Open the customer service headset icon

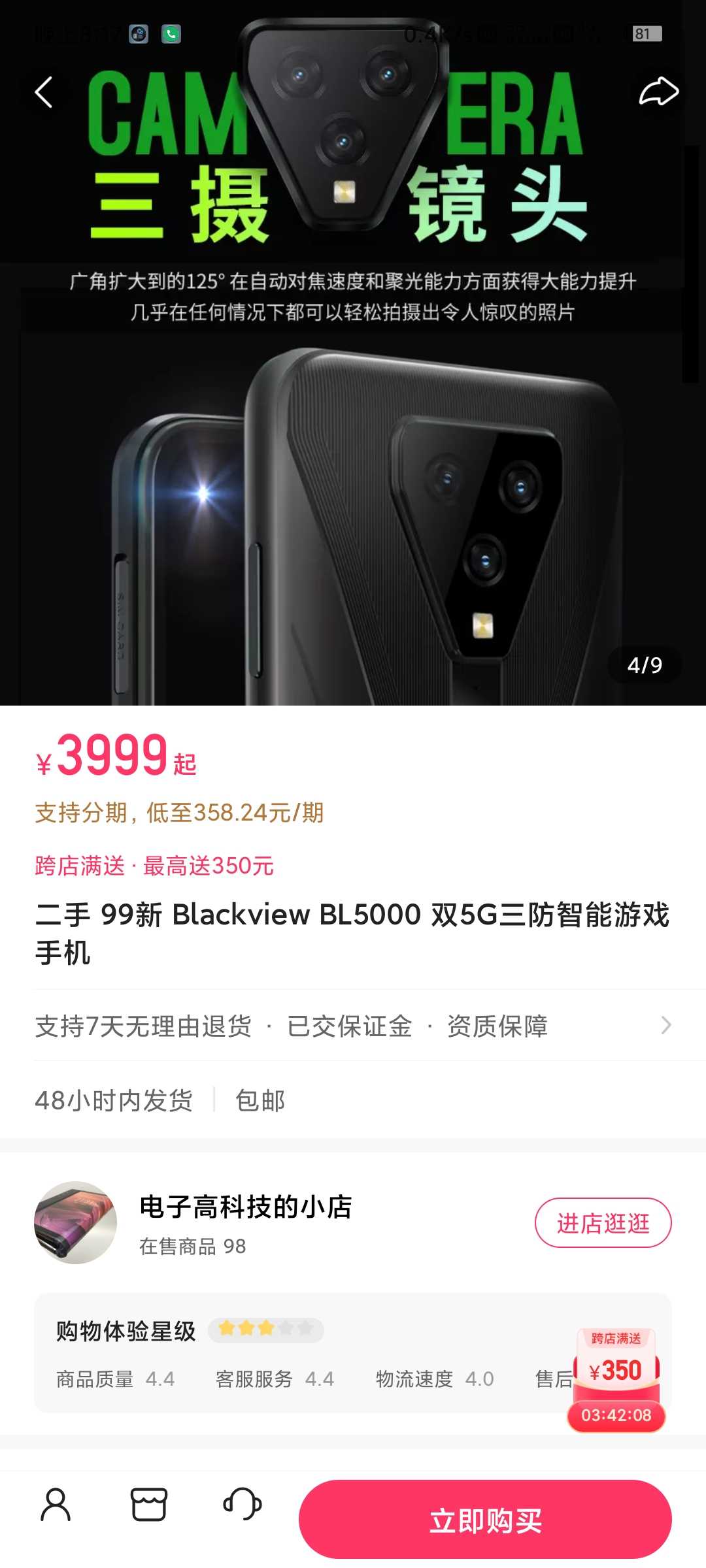(243, 1505)
